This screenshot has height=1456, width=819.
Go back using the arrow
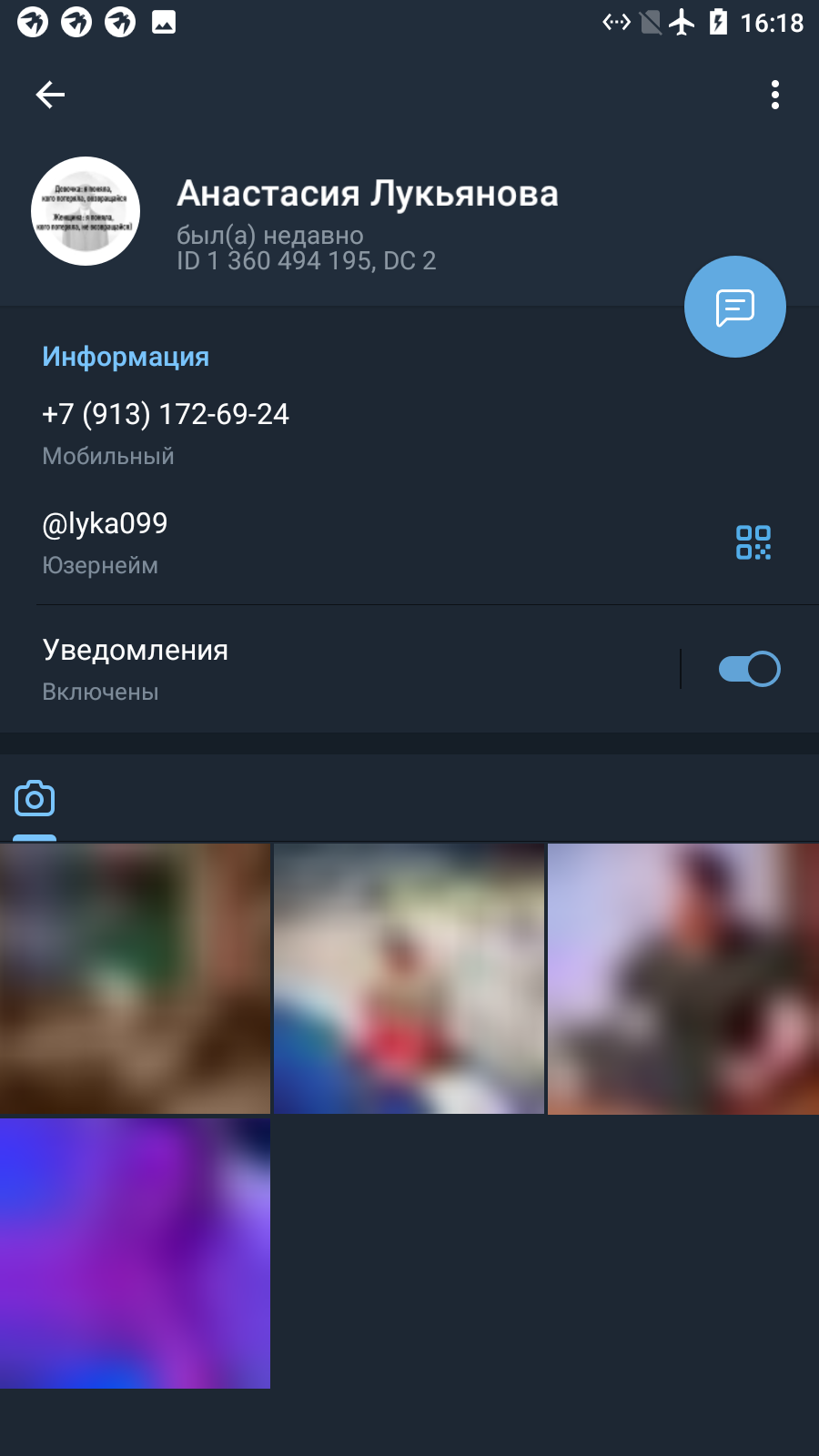[x=50, y=95]
